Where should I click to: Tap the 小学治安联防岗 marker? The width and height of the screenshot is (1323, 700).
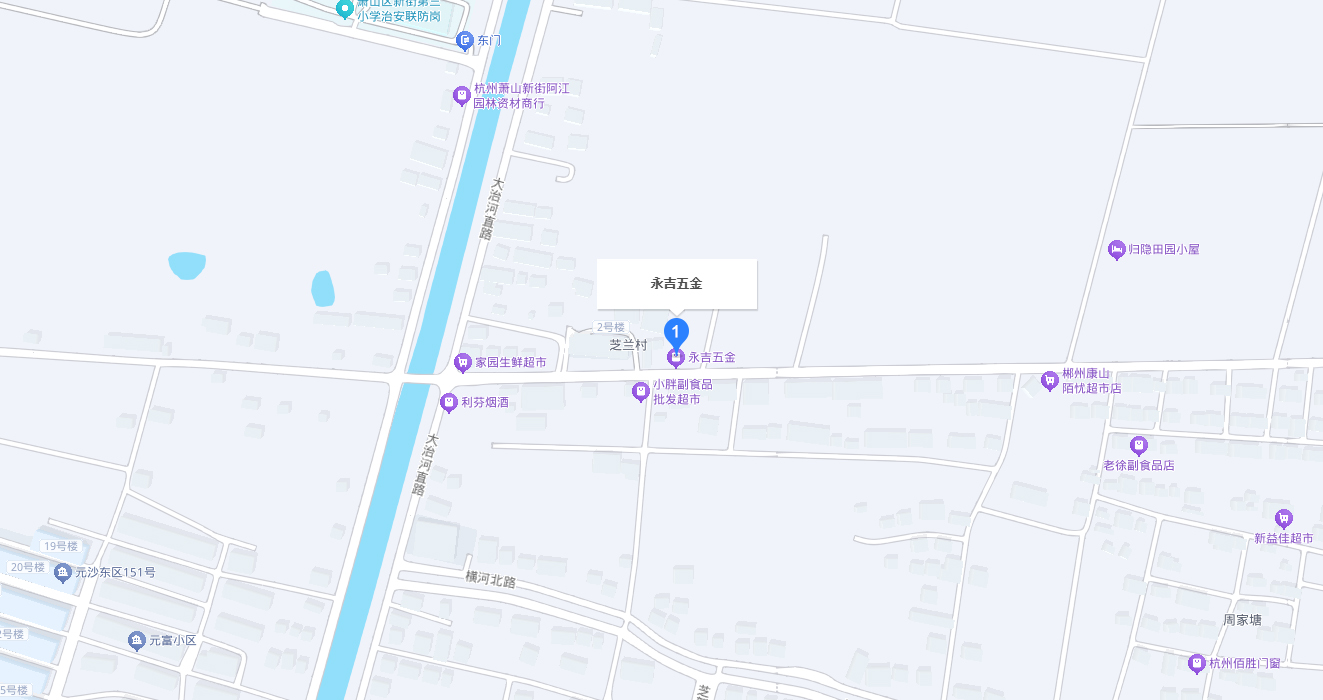point(345,9)
